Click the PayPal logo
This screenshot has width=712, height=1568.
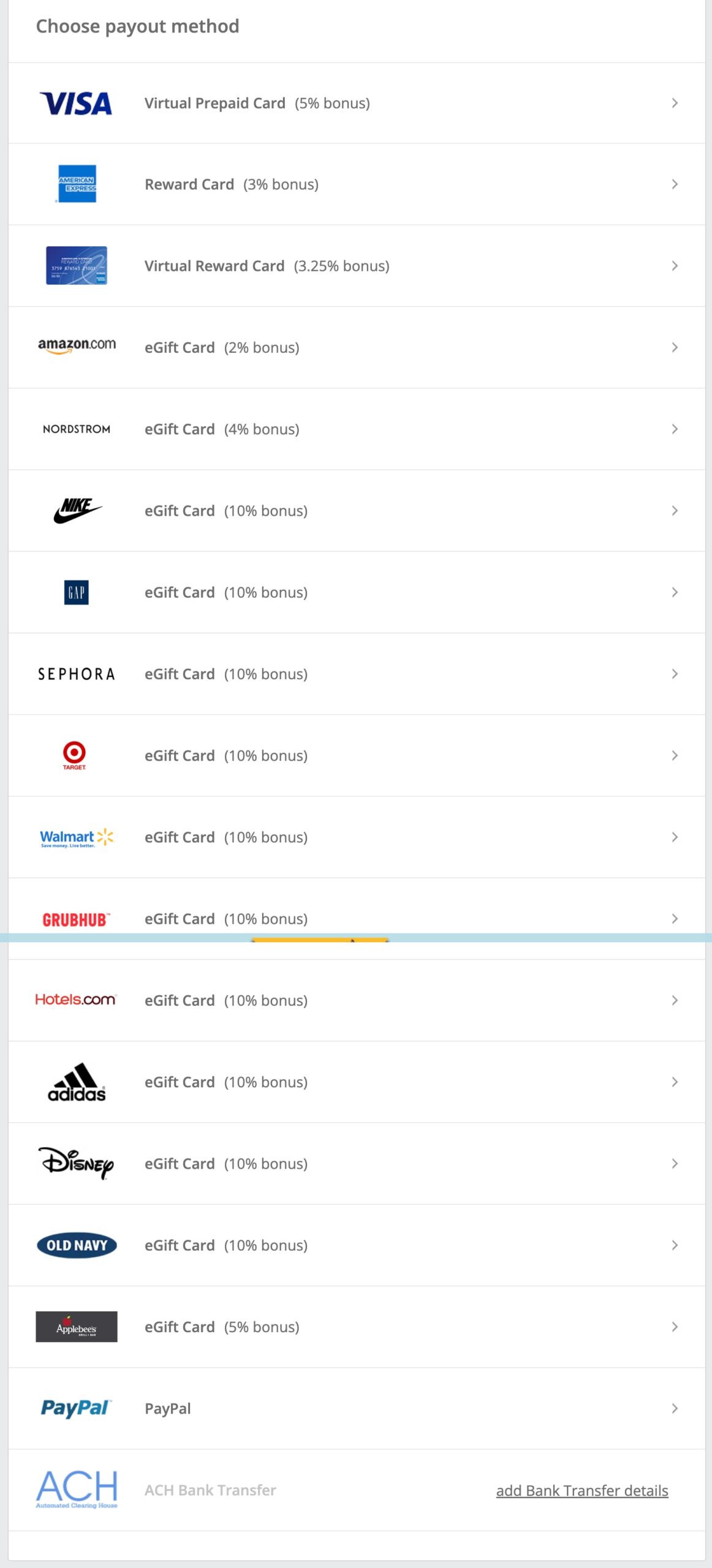tap(75, 1408)
